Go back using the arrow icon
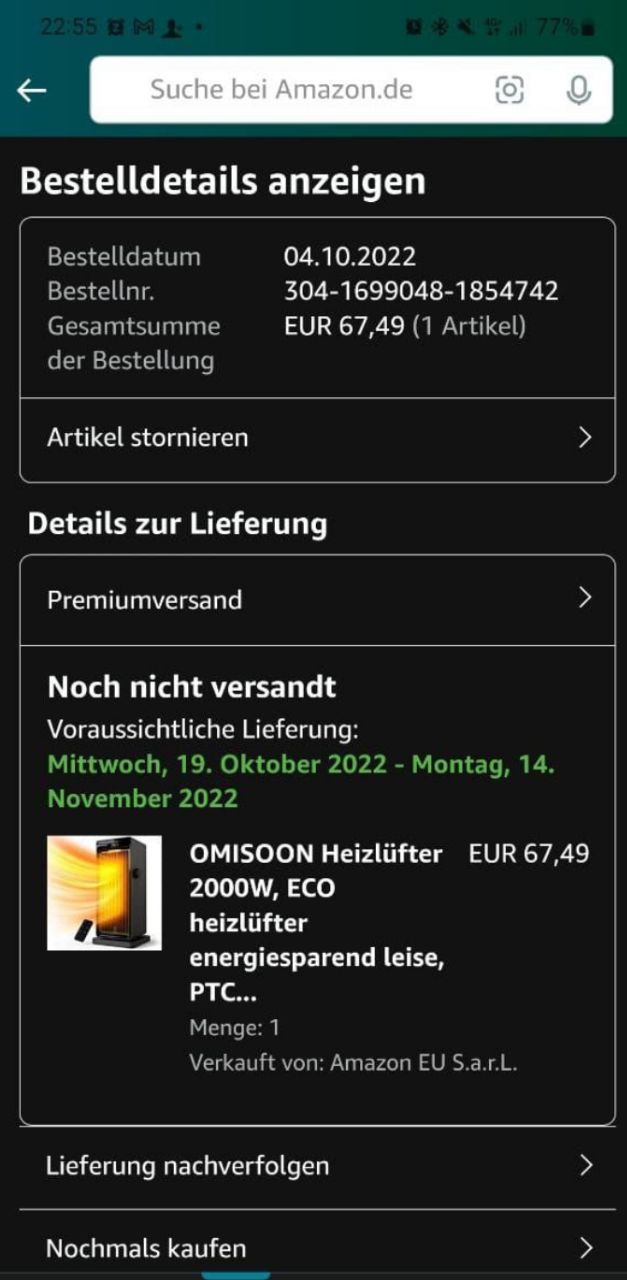The width and height of the screenshot is (627, 1280). (32, 90)
